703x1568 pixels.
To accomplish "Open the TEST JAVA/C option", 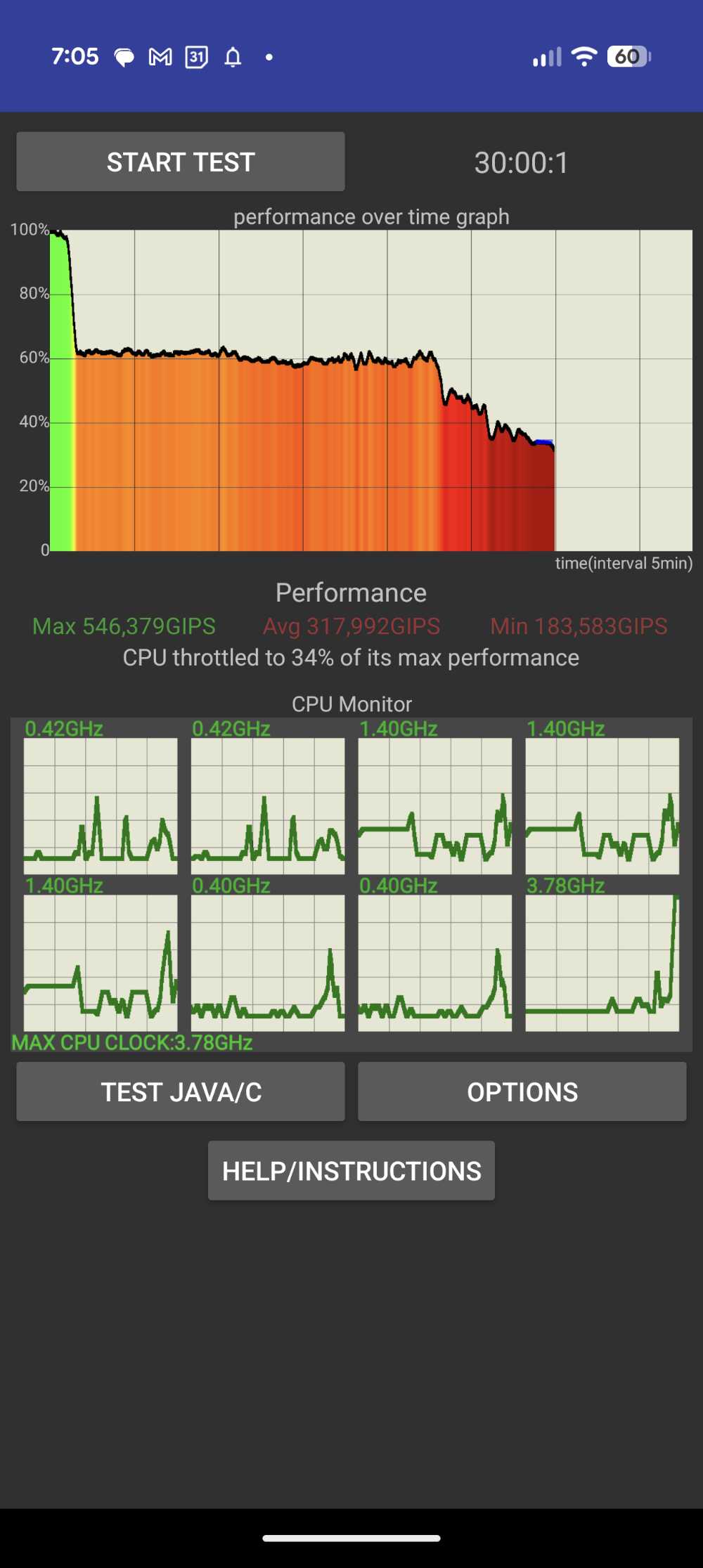I will (x=181, y=1091).
